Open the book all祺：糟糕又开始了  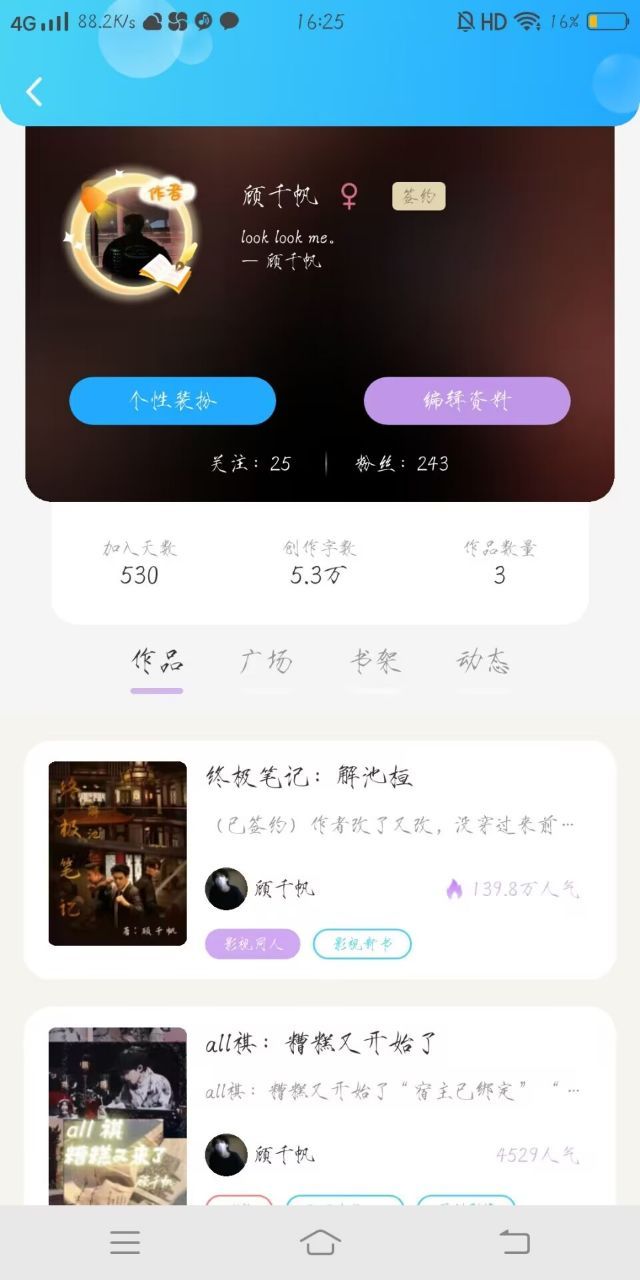(x=321, y=1044)
